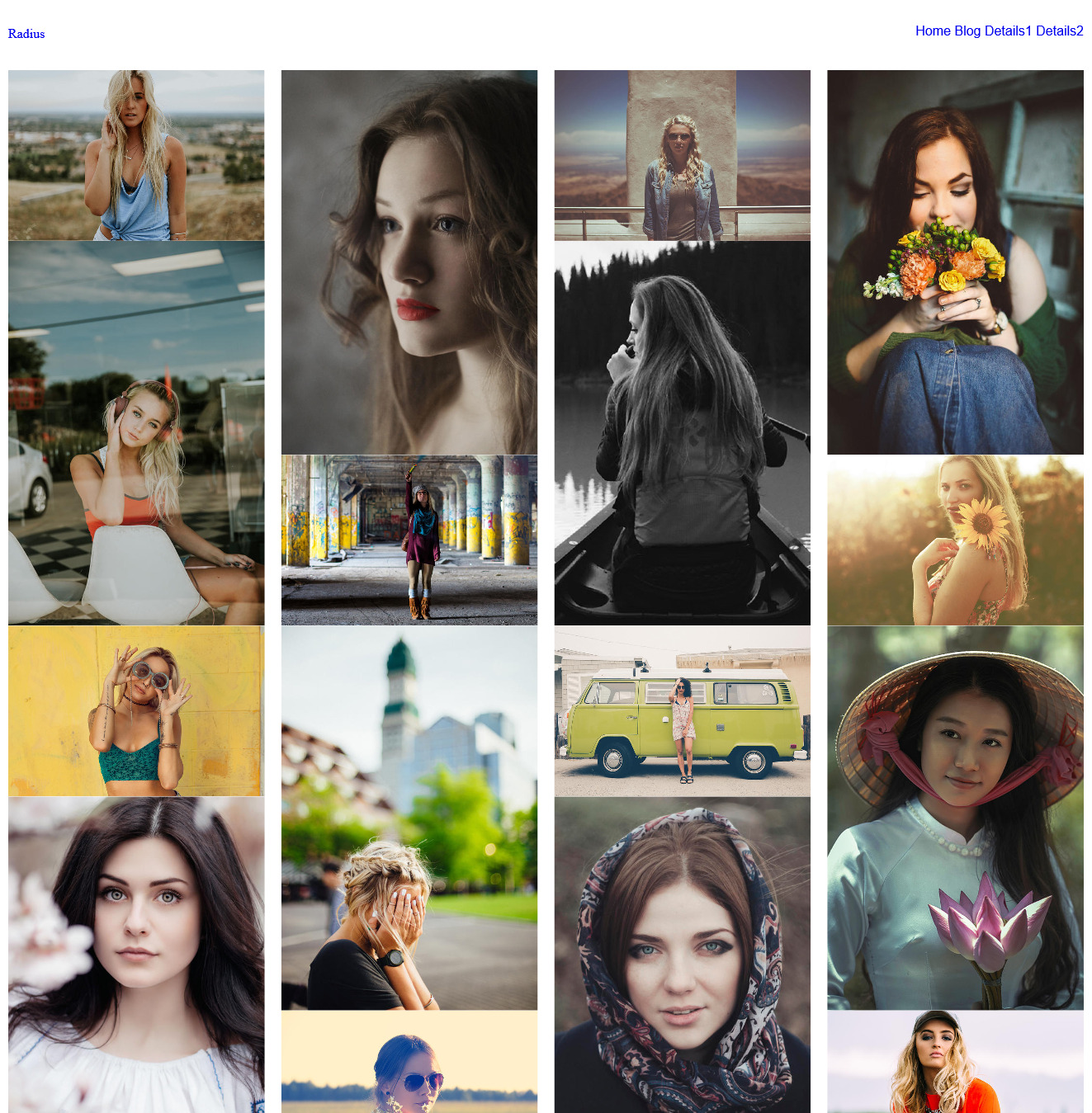
Task: Open the Radius site link
Action: coord(26,34)
